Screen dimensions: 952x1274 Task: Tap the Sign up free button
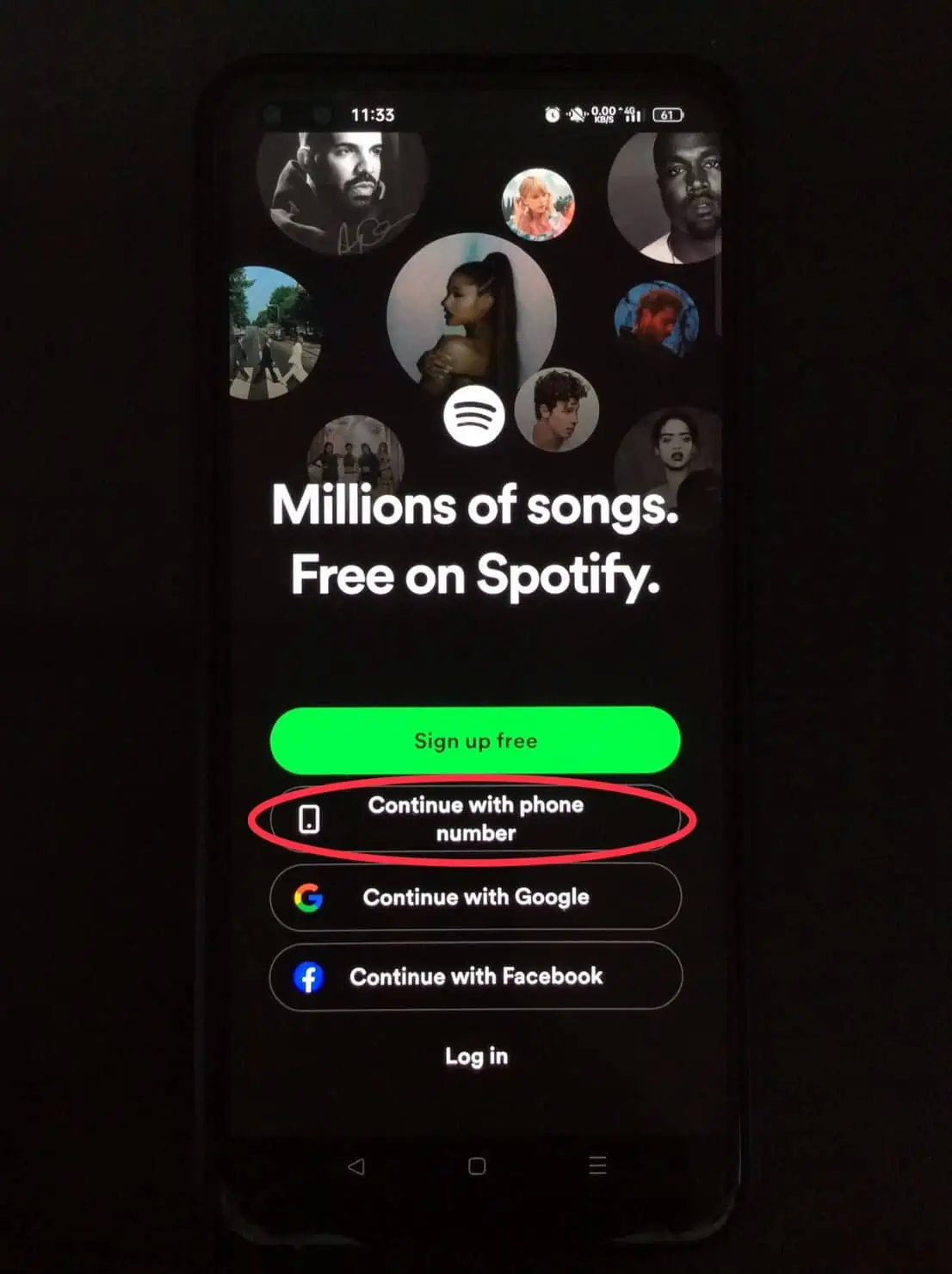(x=475, y=740)
